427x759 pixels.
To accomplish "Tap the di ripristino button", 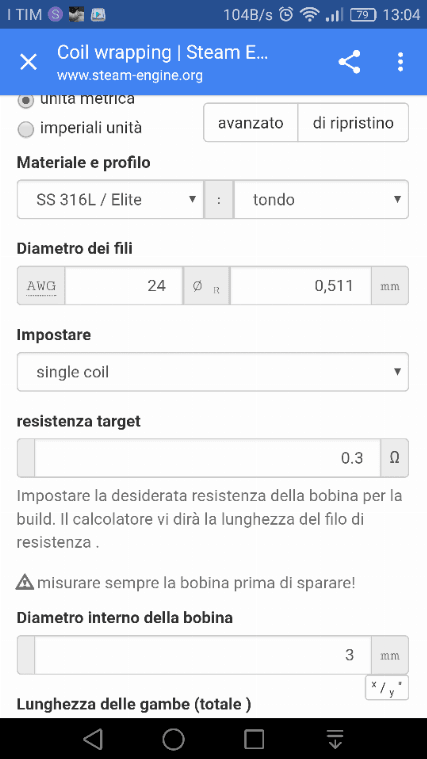I will click(353, 122).
